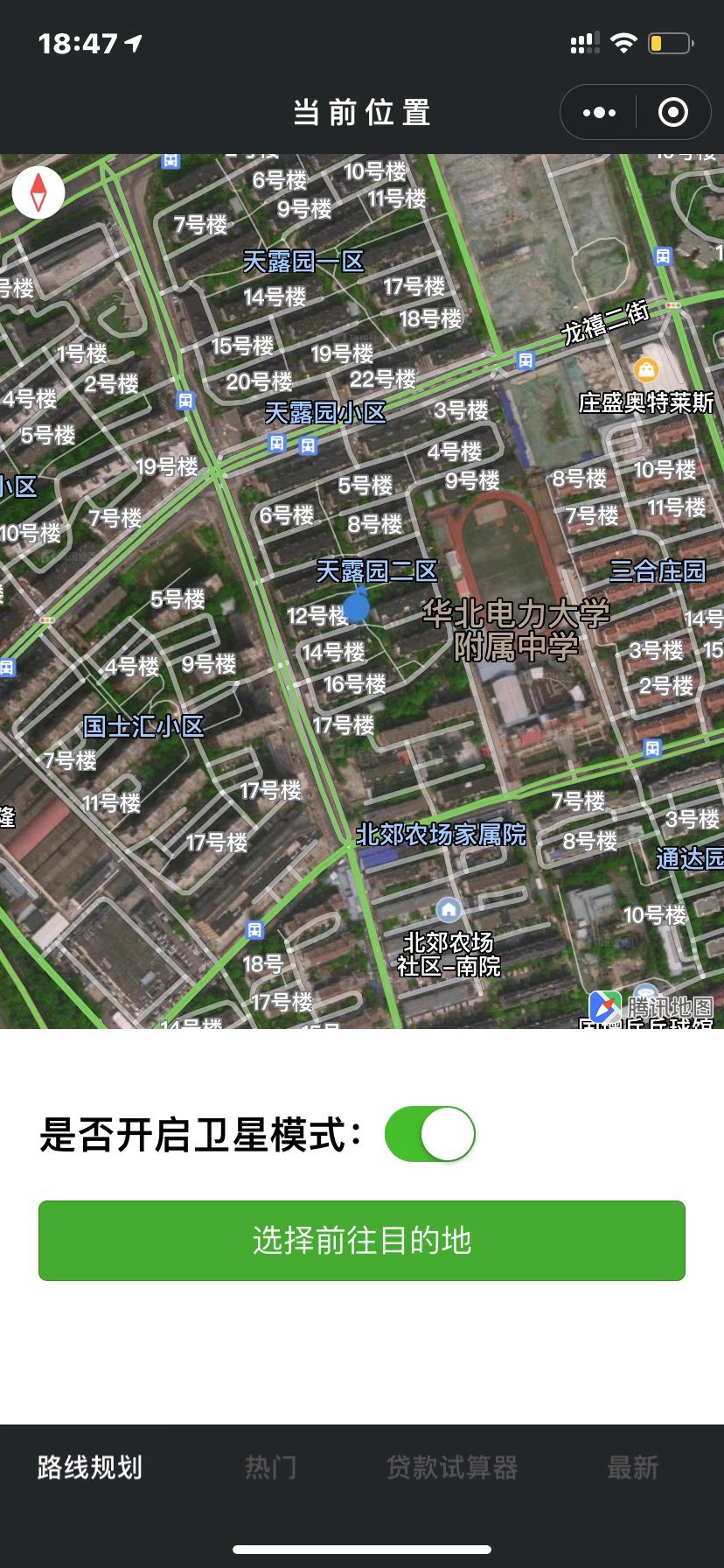Viewport: 724px width, 1568px height.
Task: Disable satellite mode with the green switch
Action: (431, 1133)
